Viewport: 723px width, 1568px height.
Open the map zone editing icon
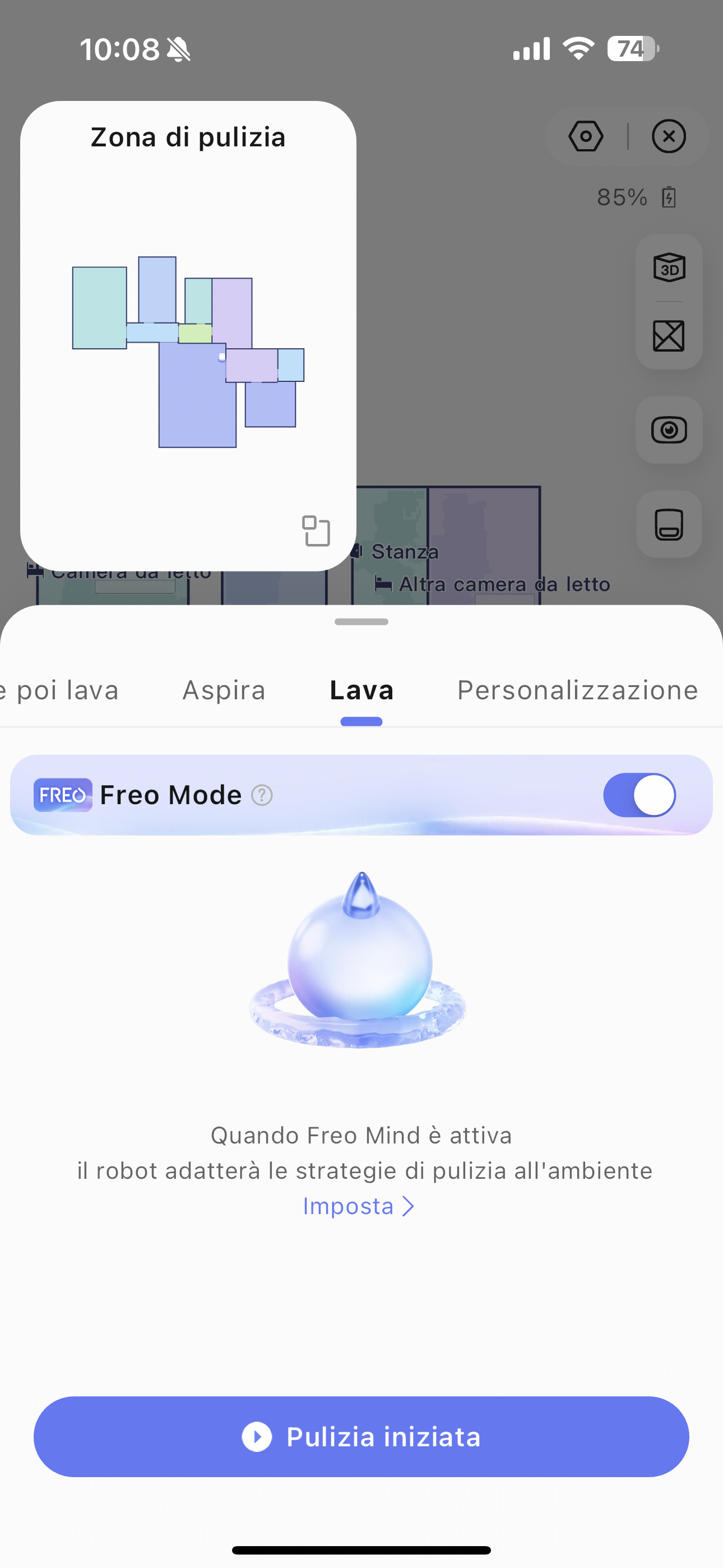(669, 335)
